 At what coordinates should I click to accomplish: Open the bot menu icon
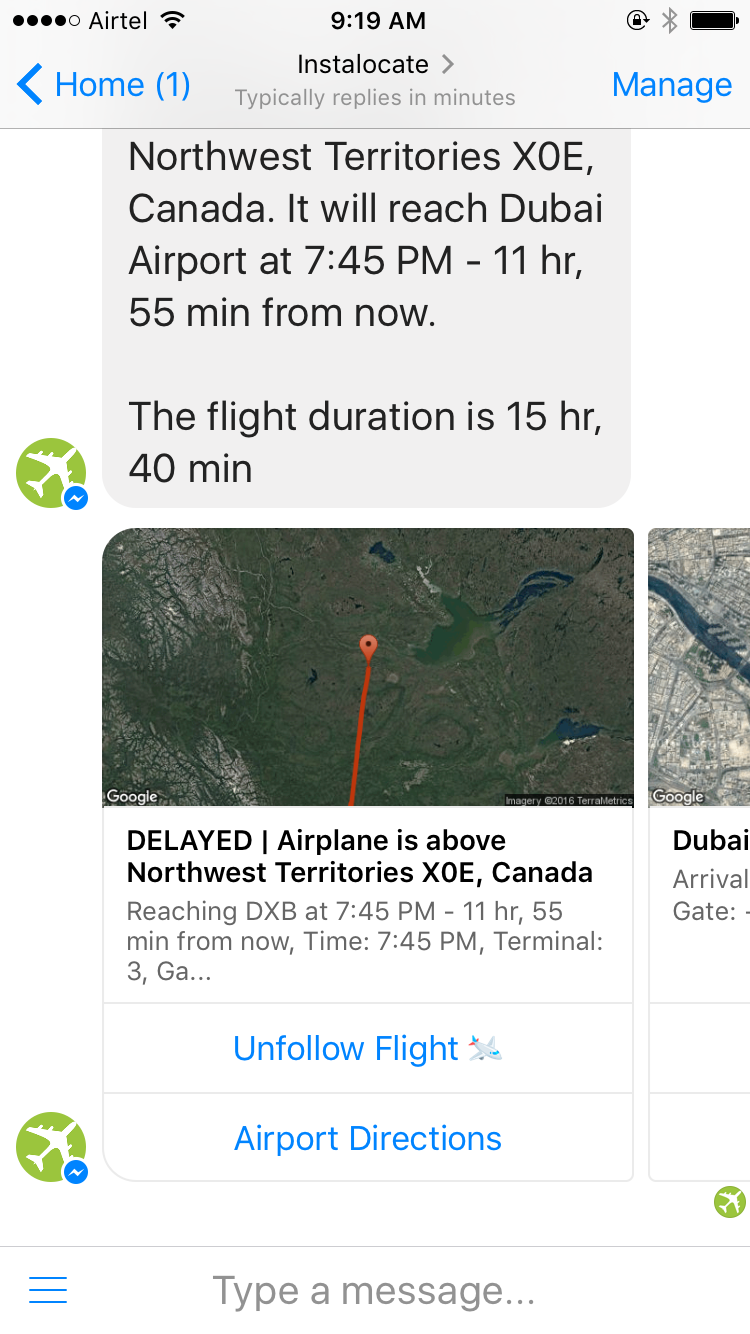pos(48,1290)
